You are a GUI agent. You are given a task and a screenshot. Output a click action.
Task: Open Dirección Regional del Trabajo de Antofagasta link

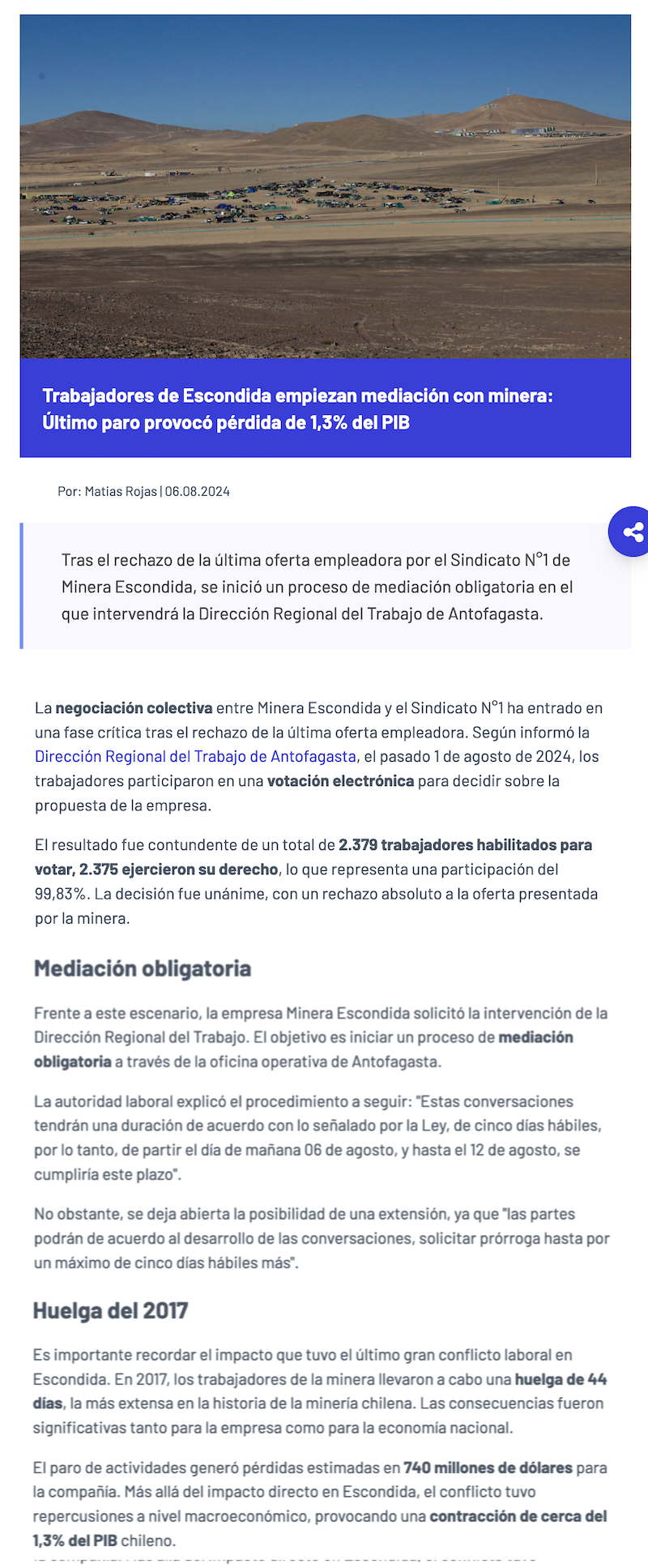[x=195, y=756]
